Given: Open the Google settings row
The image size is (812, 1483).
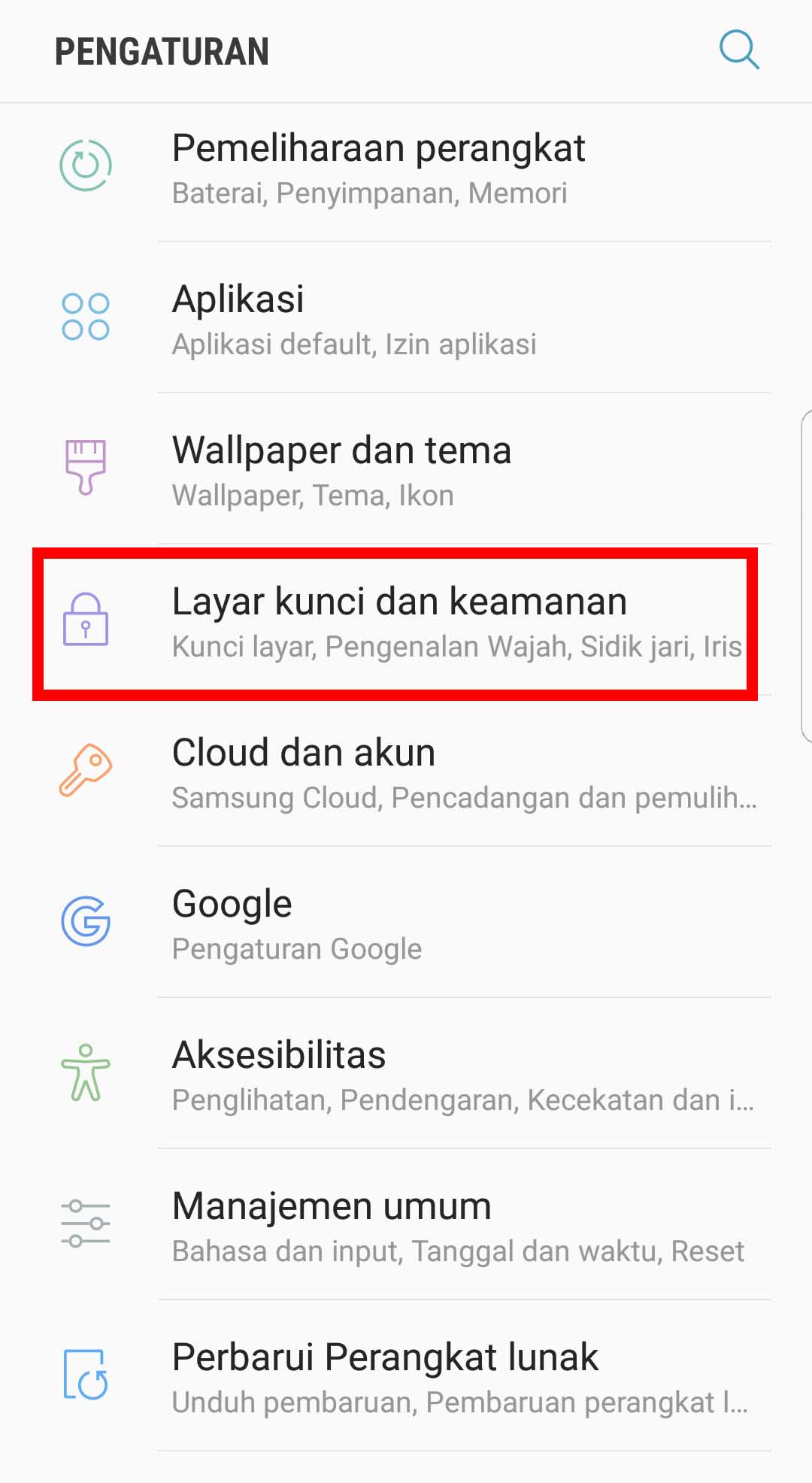Looking at the screenshot, I should pyautogui.click(x=406, y=923).
